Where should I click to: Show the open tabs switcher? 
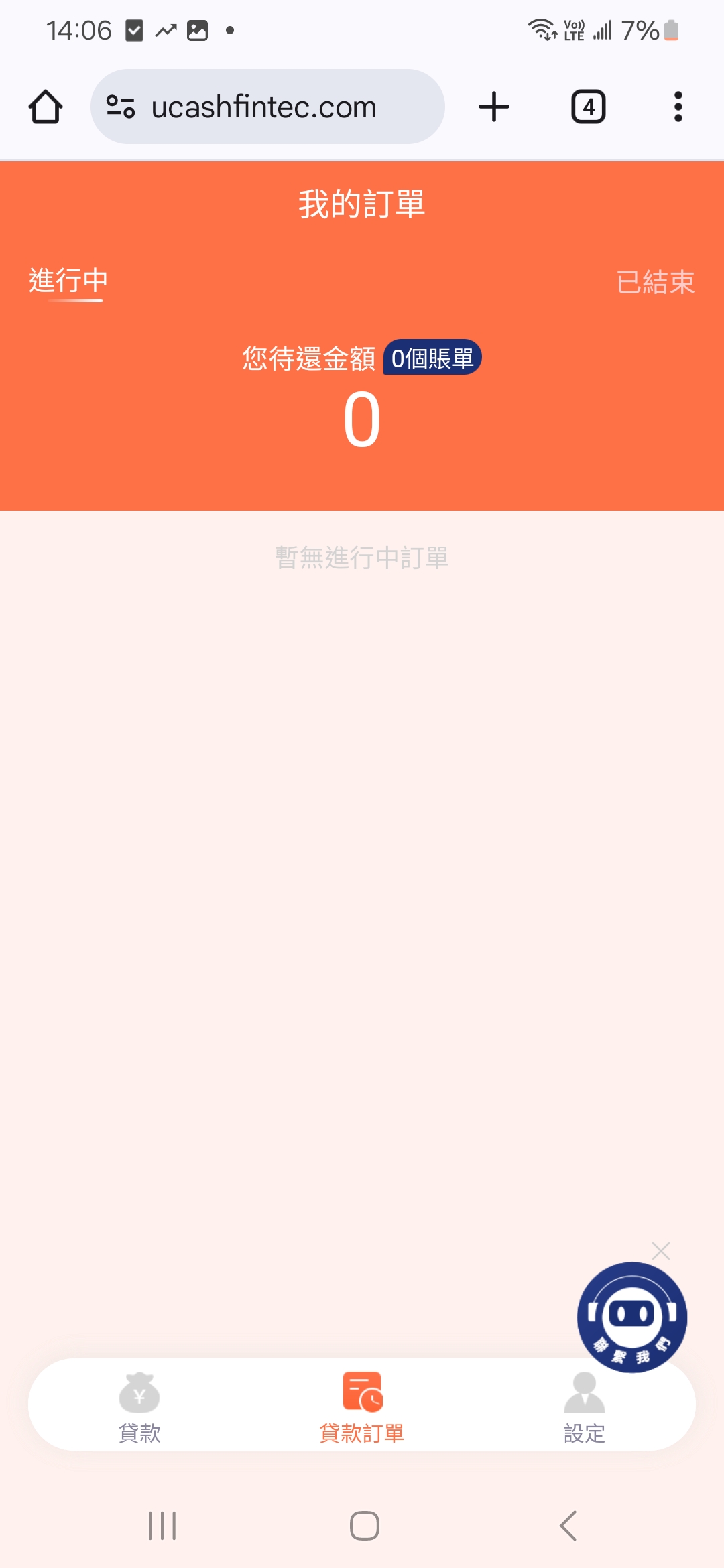click(588, 107)
